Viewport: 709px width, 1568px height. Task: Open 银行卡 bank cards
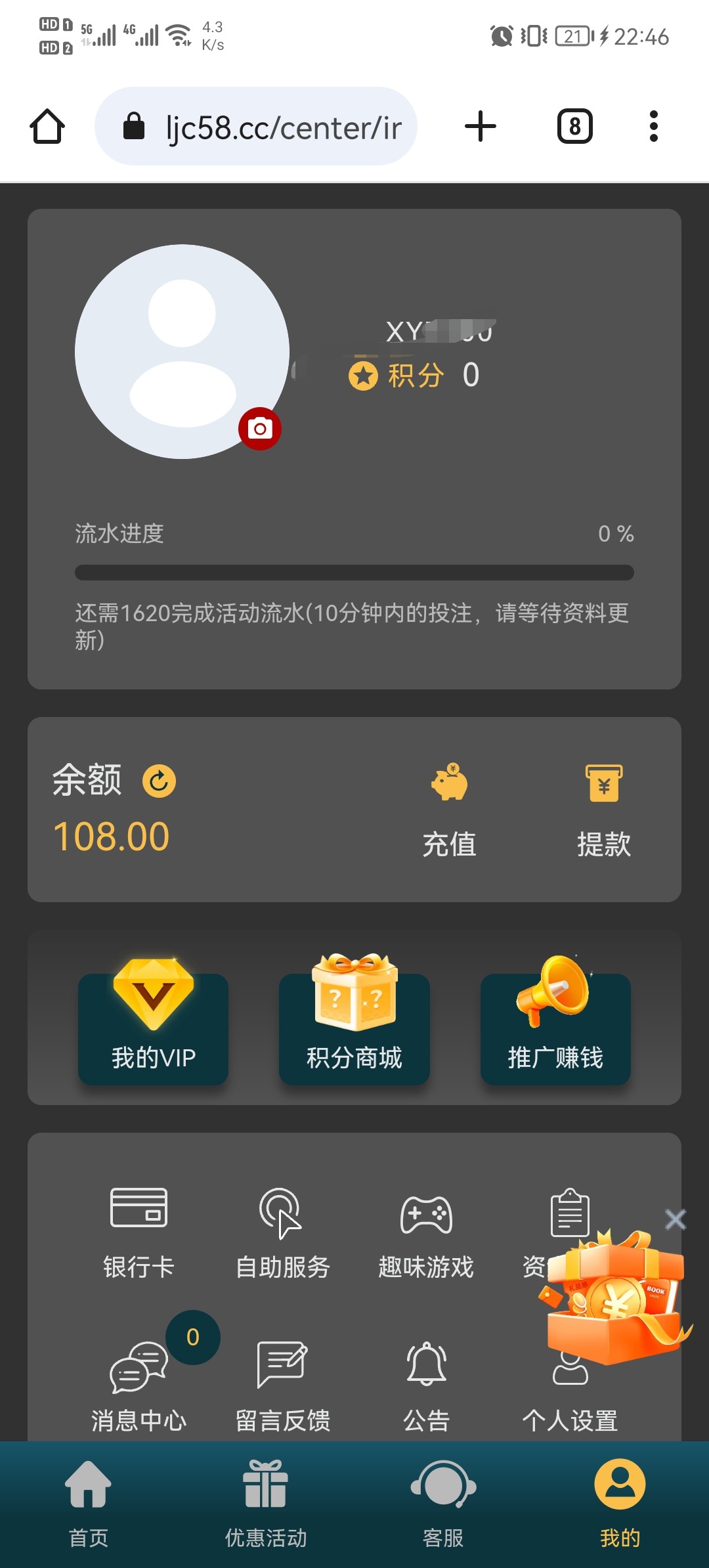click(x=139, y=1231)
